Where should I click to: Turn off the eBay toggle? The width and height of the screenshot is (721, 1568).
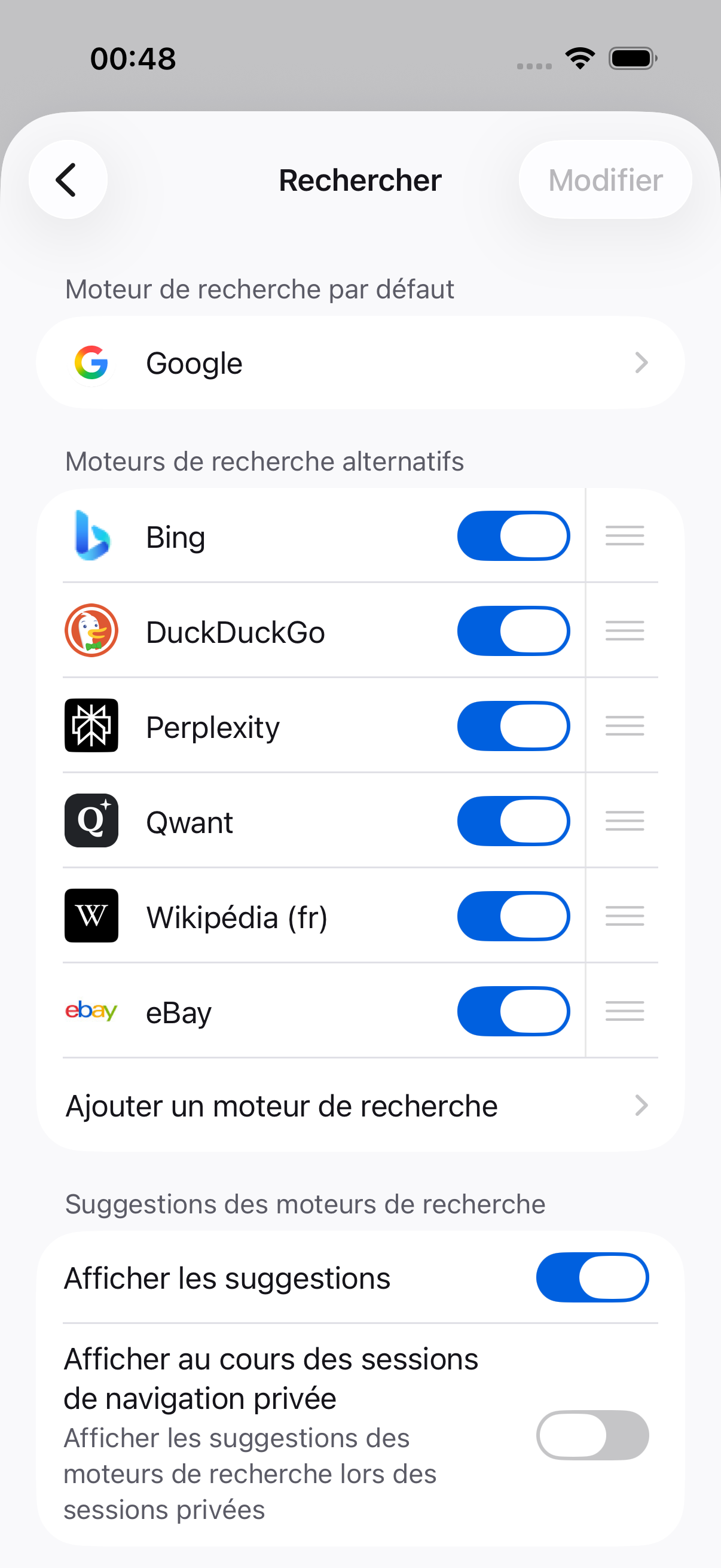click(x=514, y=1011)
